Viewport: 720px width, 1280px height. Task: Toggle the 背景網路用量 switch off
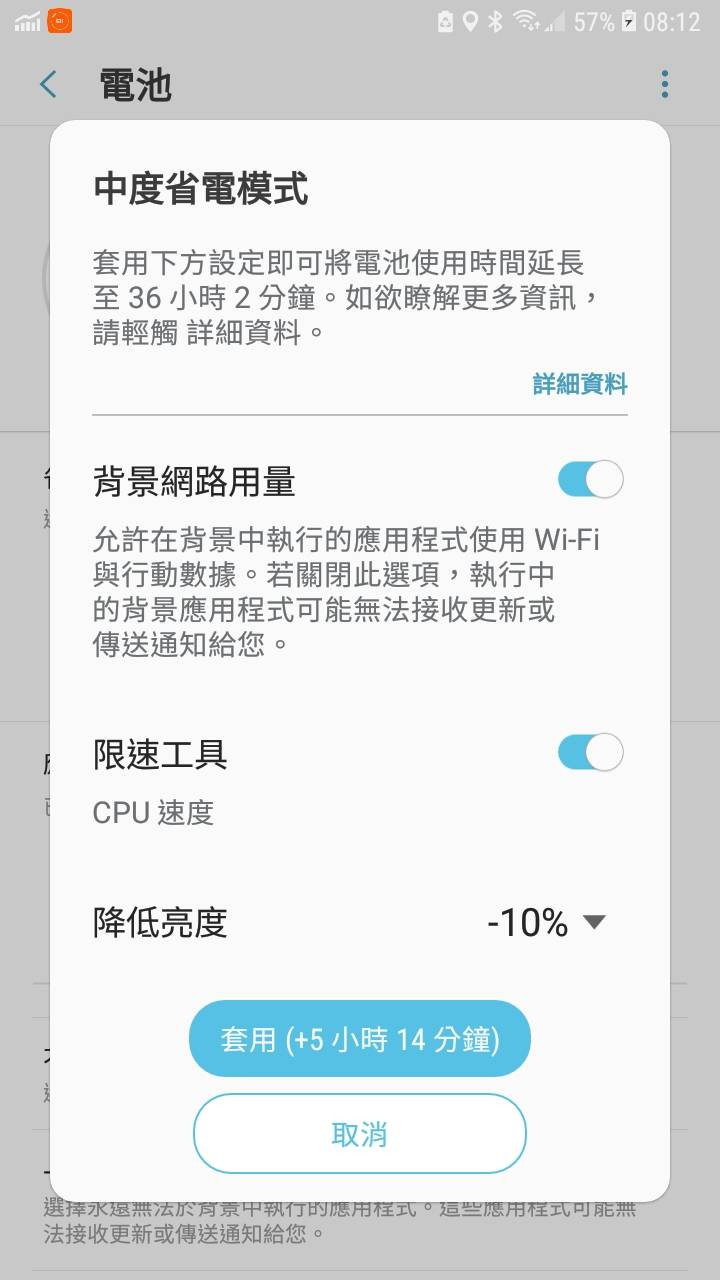pos(590,480)
